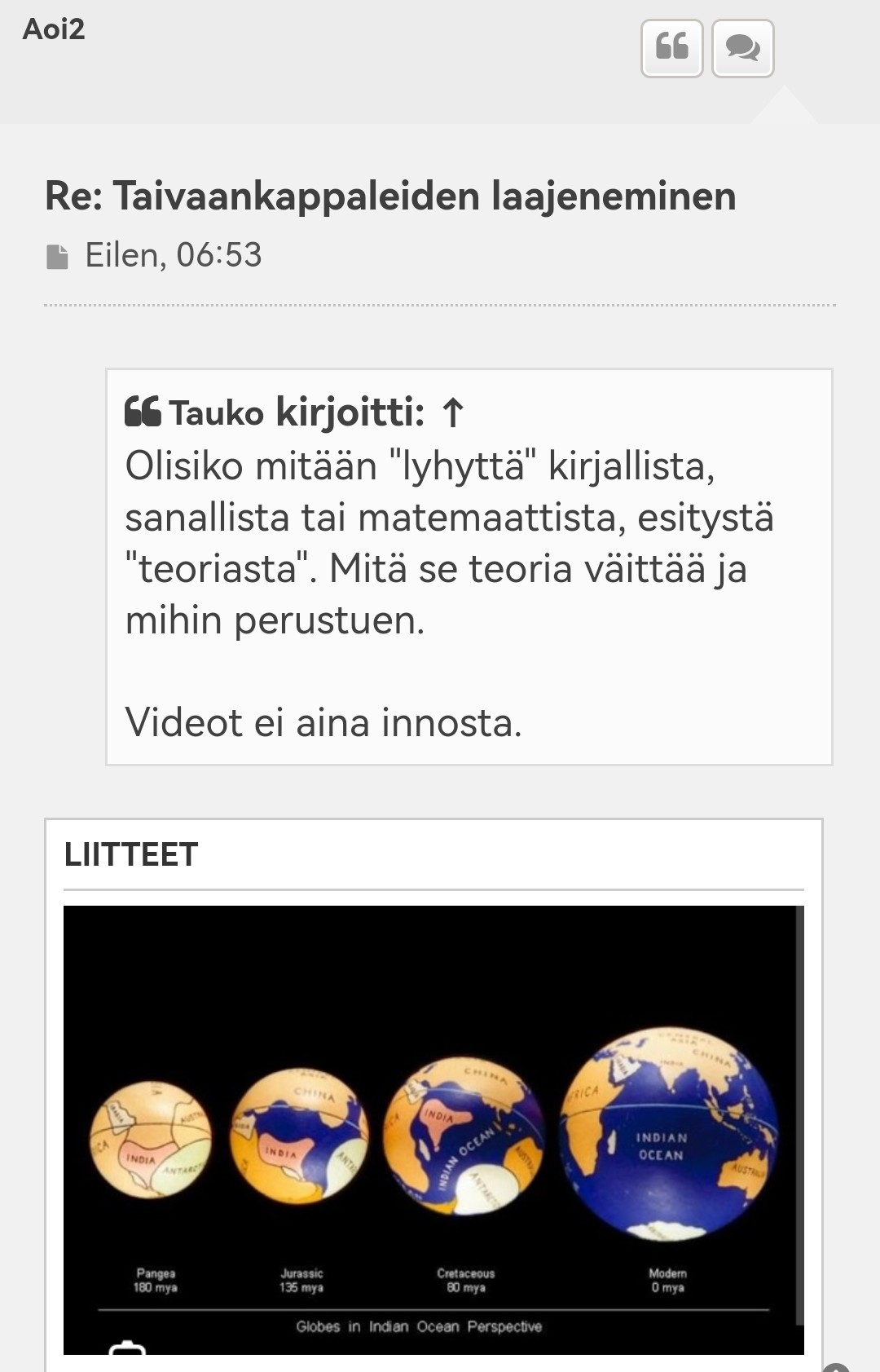Image resolution: width=880 pixels, height=1372 pixels.
Task: Quote this post by Aoi2
Action: point(671,48)
